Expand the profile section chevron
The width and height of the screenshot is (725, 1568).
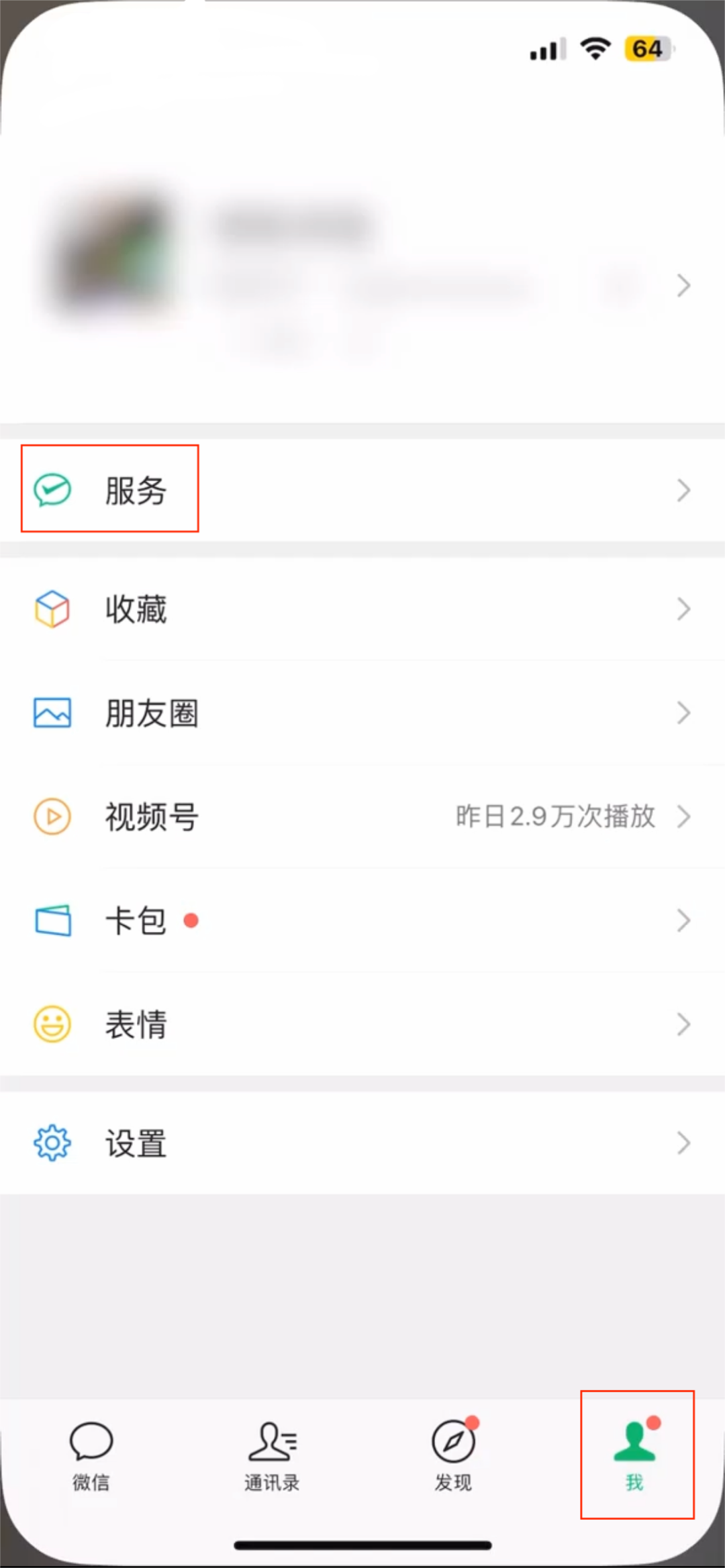pos(683,285)
